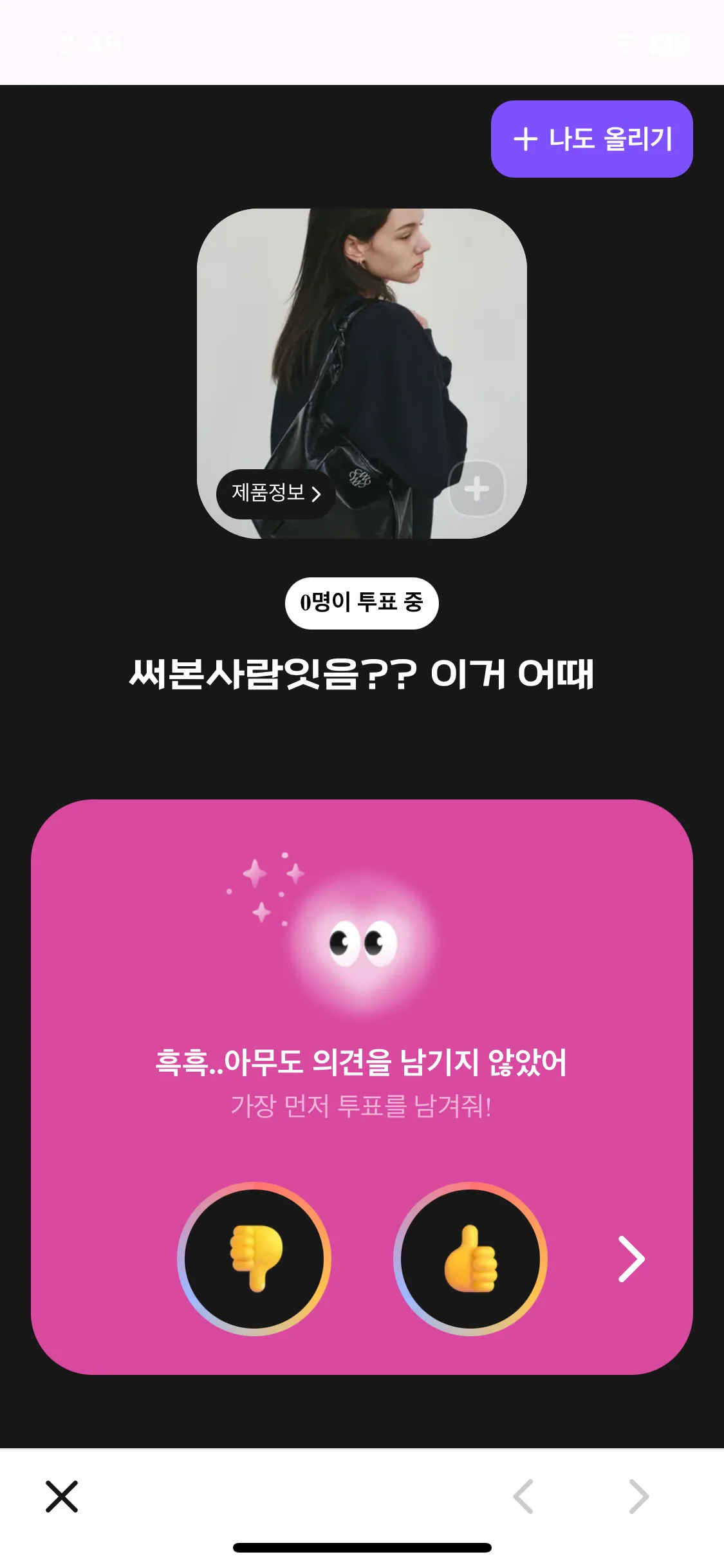Open 제품정보 product details

coord(276,494)
